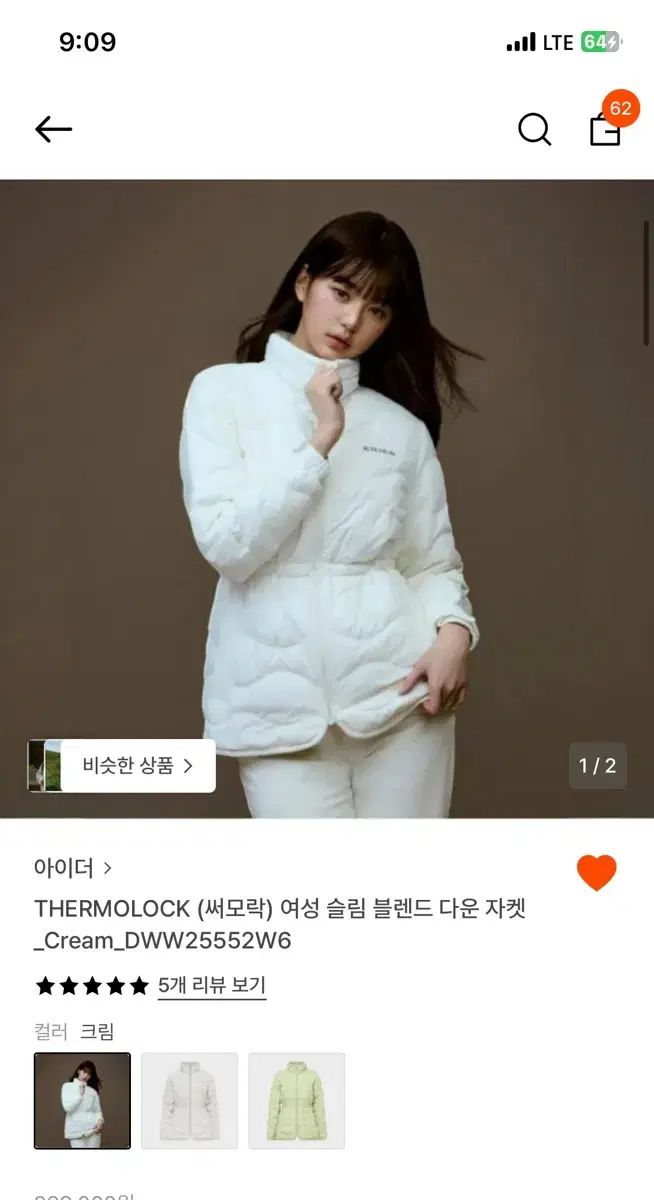Open the shopping bag with 62 items

[x=606, y=129]
